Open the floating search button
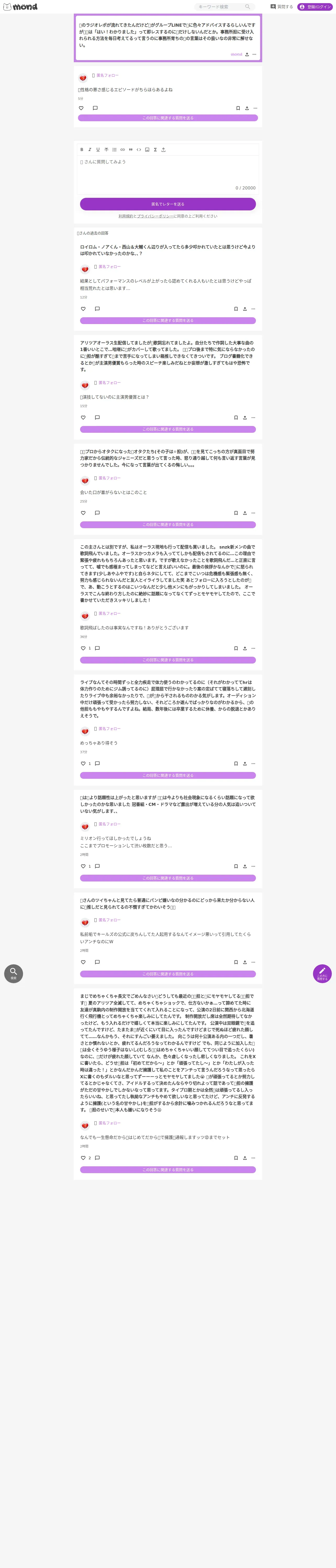336x1568 pixels. [x=13, y=973]
